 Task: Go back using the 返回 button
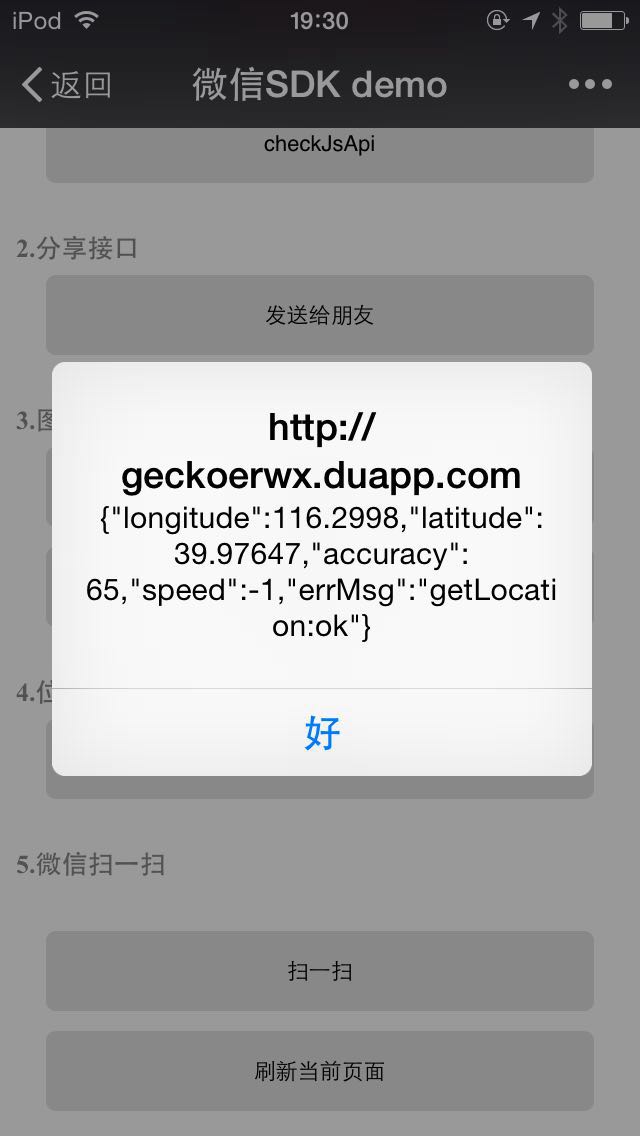click(x=66, y=85)
